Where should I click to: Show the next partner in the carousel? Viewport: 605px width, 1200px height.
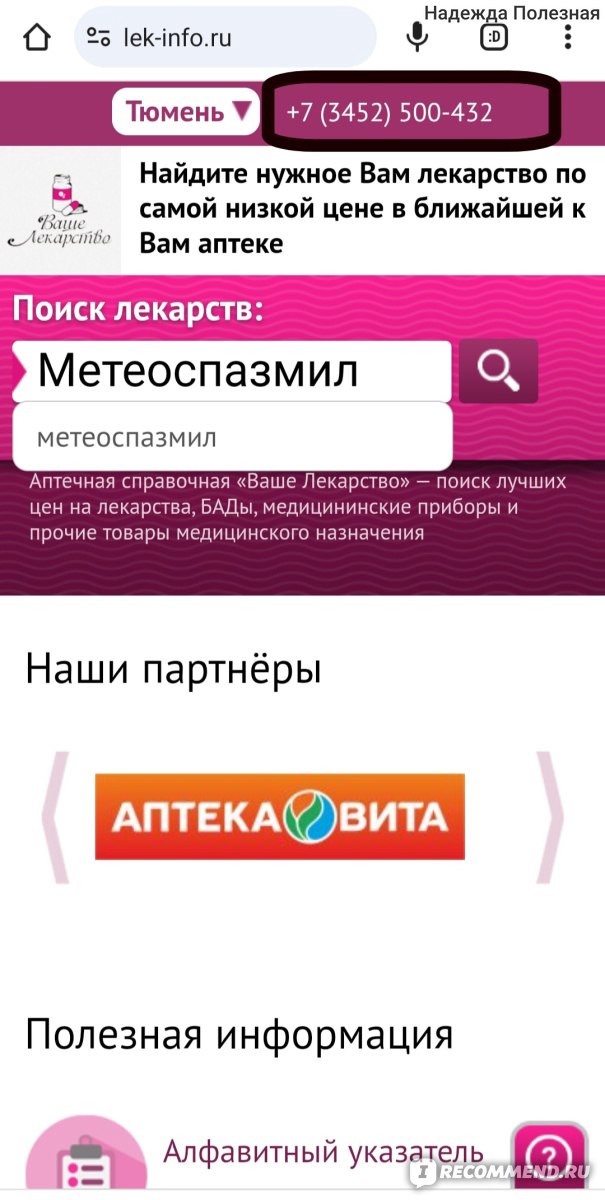pyautogui.click(x=549, y=816)
